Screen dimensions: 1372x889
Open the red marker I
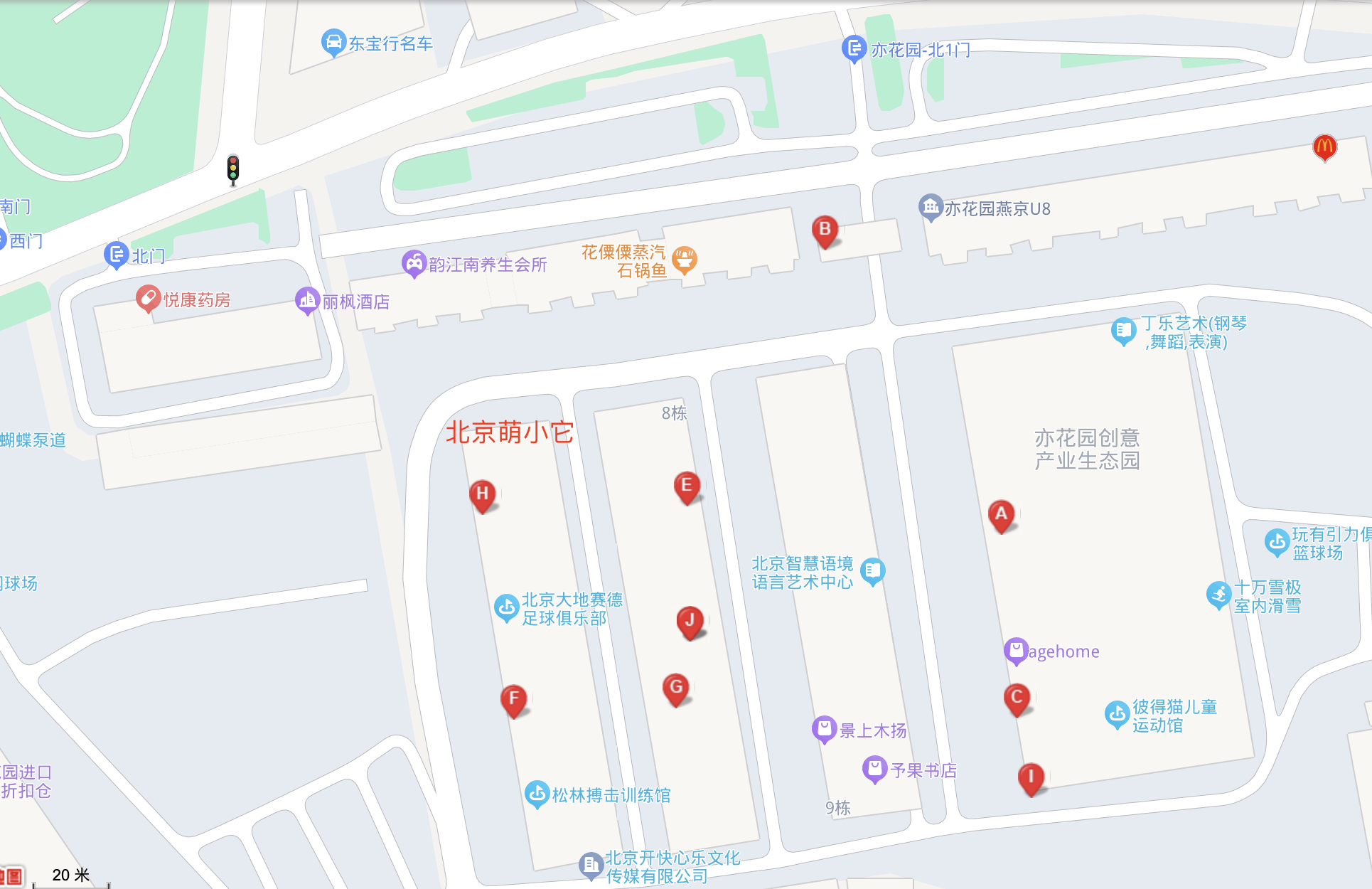1031,777
